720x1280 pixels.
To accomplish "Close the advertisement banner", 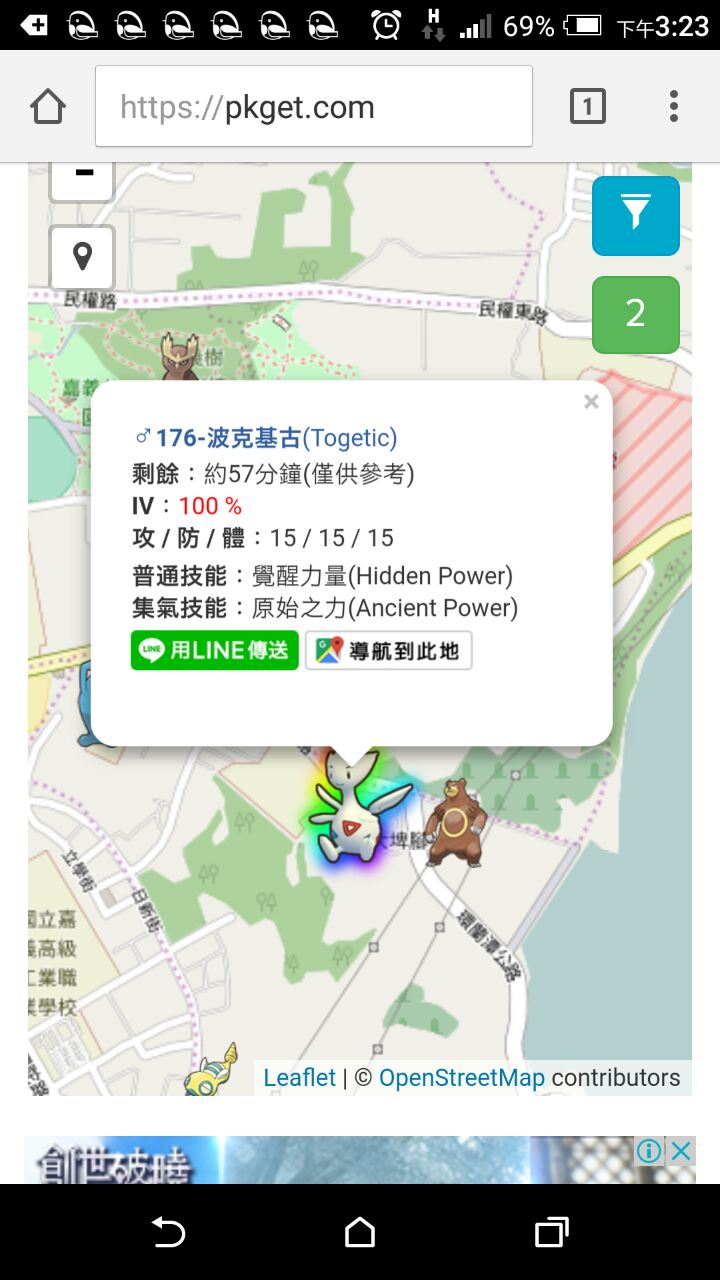I will tap(681, 1151).
